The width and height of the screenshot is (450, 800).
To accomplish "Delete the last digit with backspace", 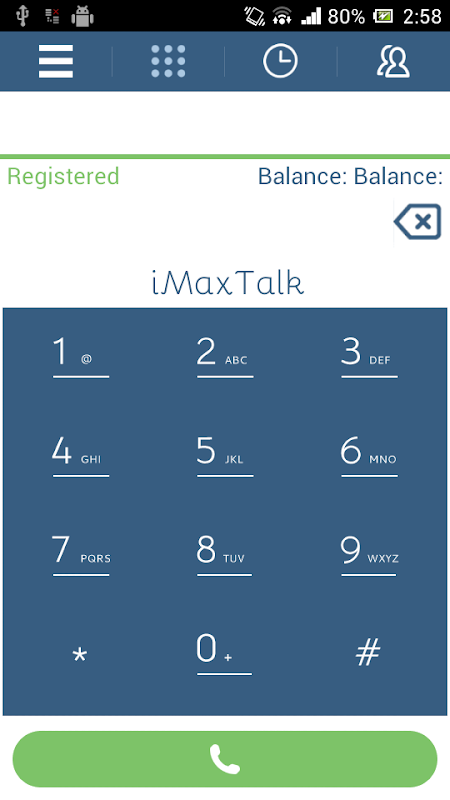I will click(x=418, y=222).
